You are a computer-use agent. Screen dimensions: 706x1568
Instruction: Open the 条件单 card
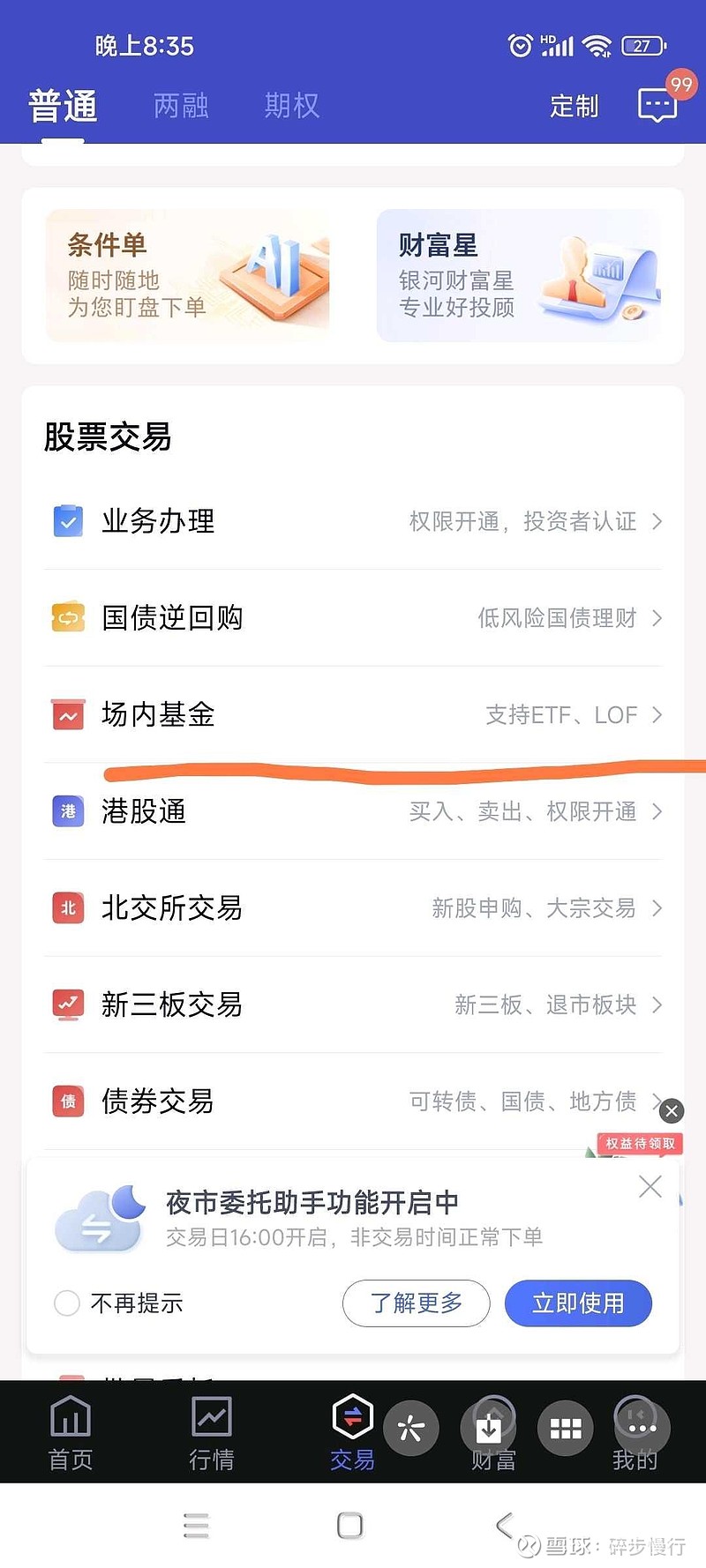click(x=188, y=275)
